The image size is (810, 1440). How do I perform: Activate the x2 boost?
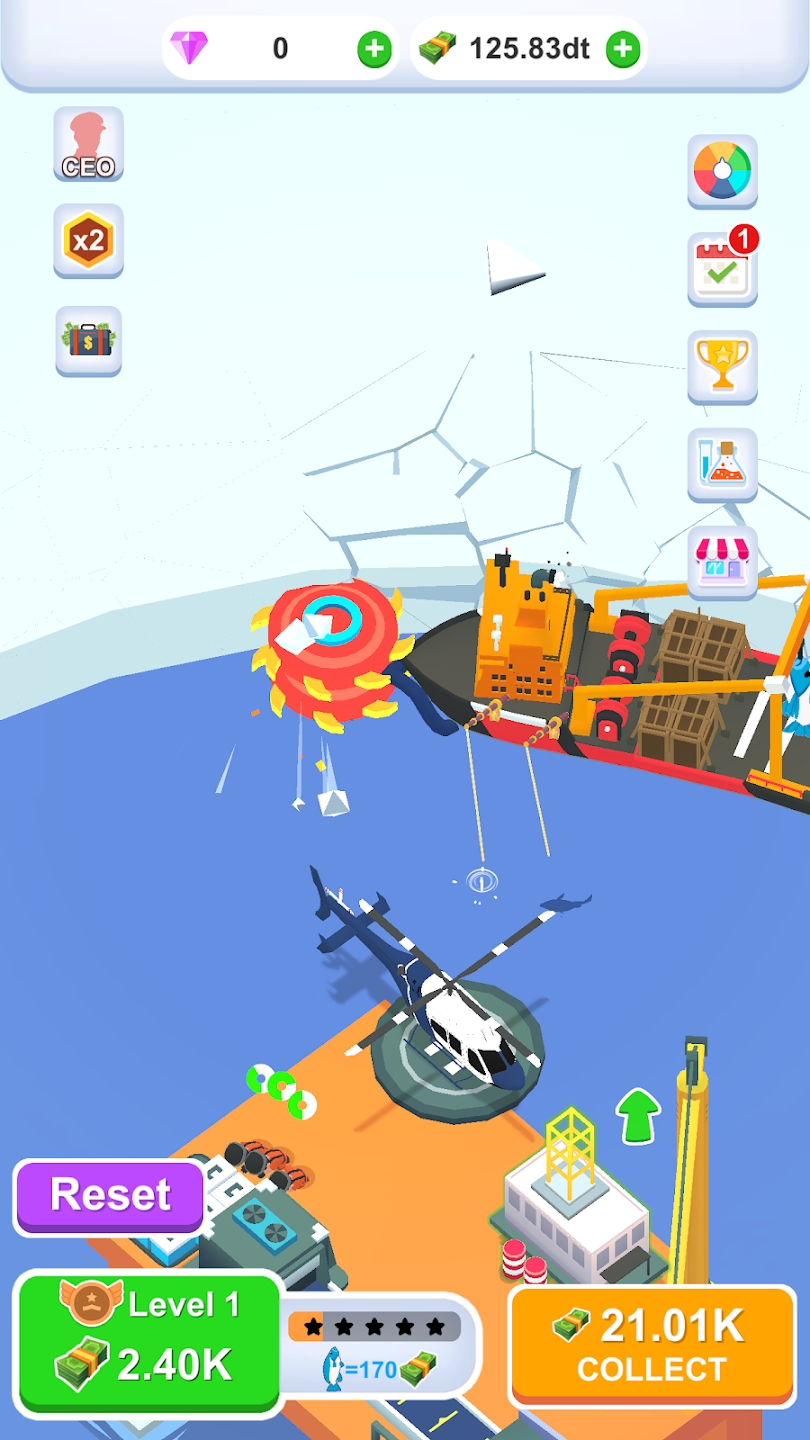click(88, 241)
